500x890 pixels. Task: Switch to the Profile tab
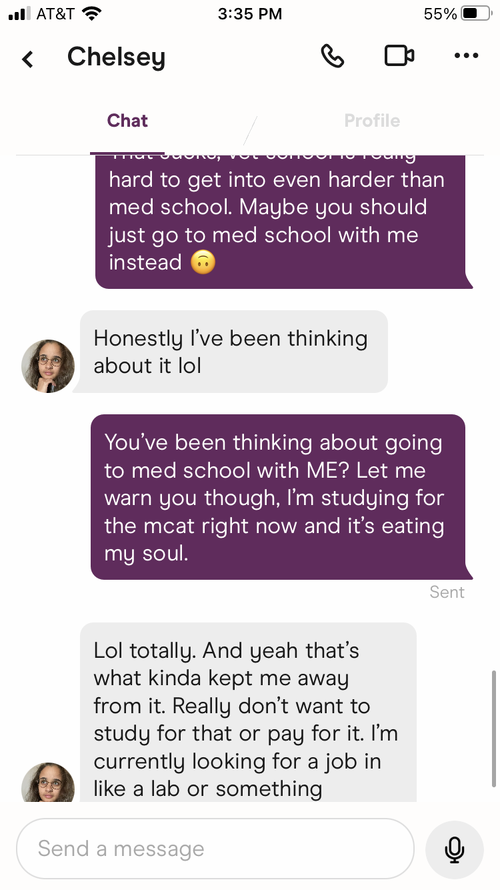click(x=372, y=120)
